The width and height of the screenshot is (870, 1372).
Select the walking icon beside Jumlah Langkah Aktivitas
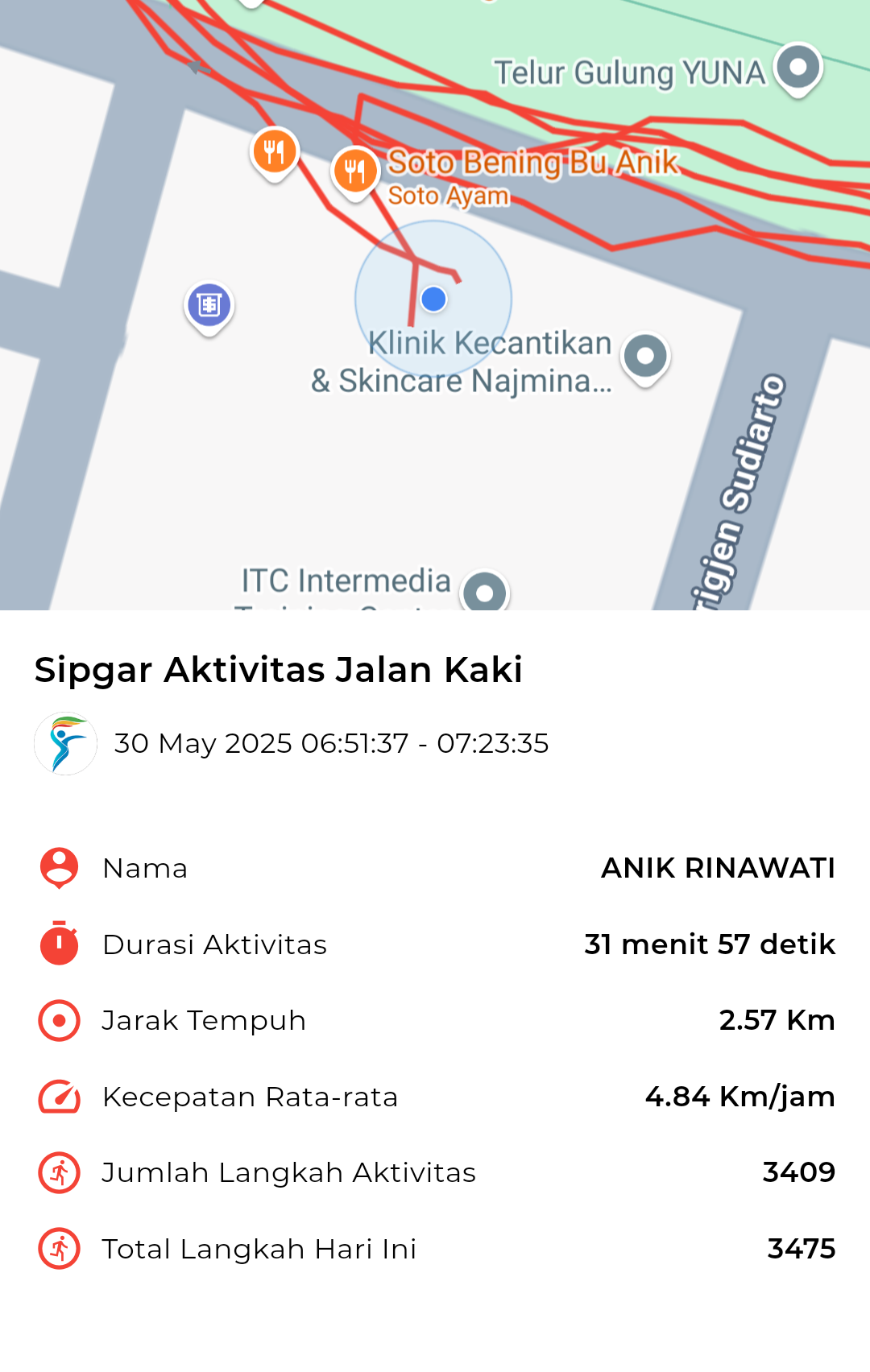point(57,1173)
